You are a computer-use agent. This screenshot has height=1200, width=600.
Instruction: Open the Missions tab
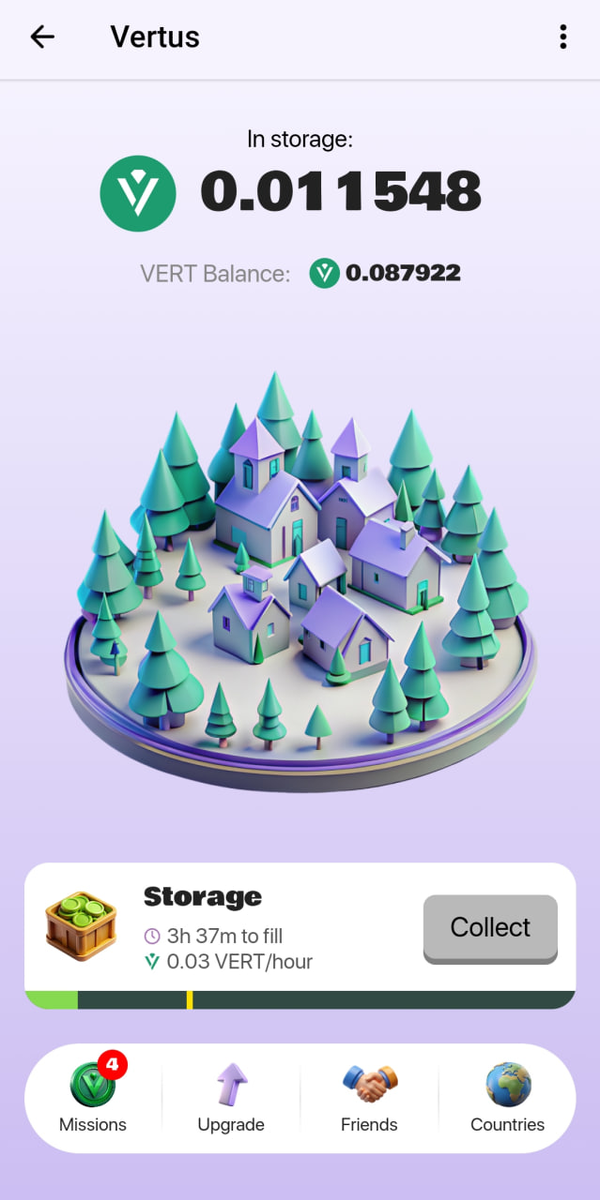coord(93,1098)
